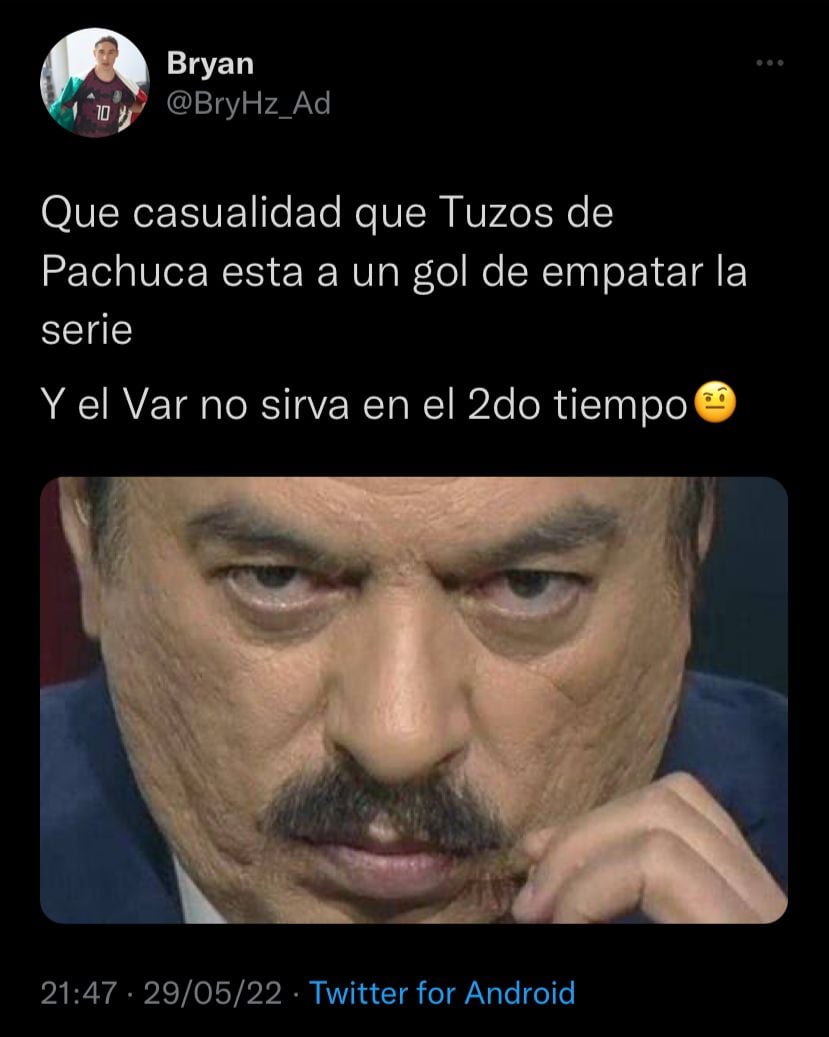This screenshot has height=1037, width=829.
Task: Open Bryan's profile picture
Action: 94,83
